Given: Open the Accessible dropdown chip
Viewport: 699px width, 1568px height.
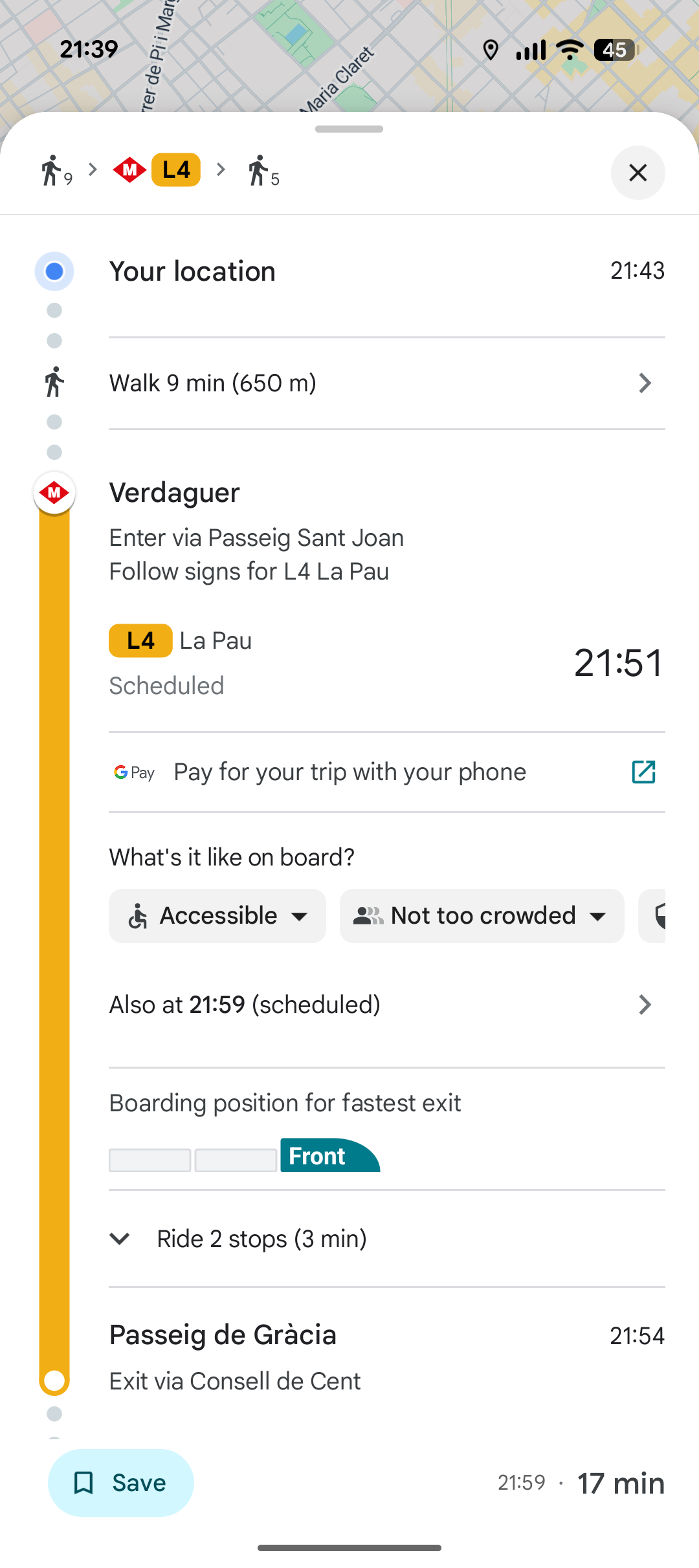Looking at the screenshot, I should 217,916.
